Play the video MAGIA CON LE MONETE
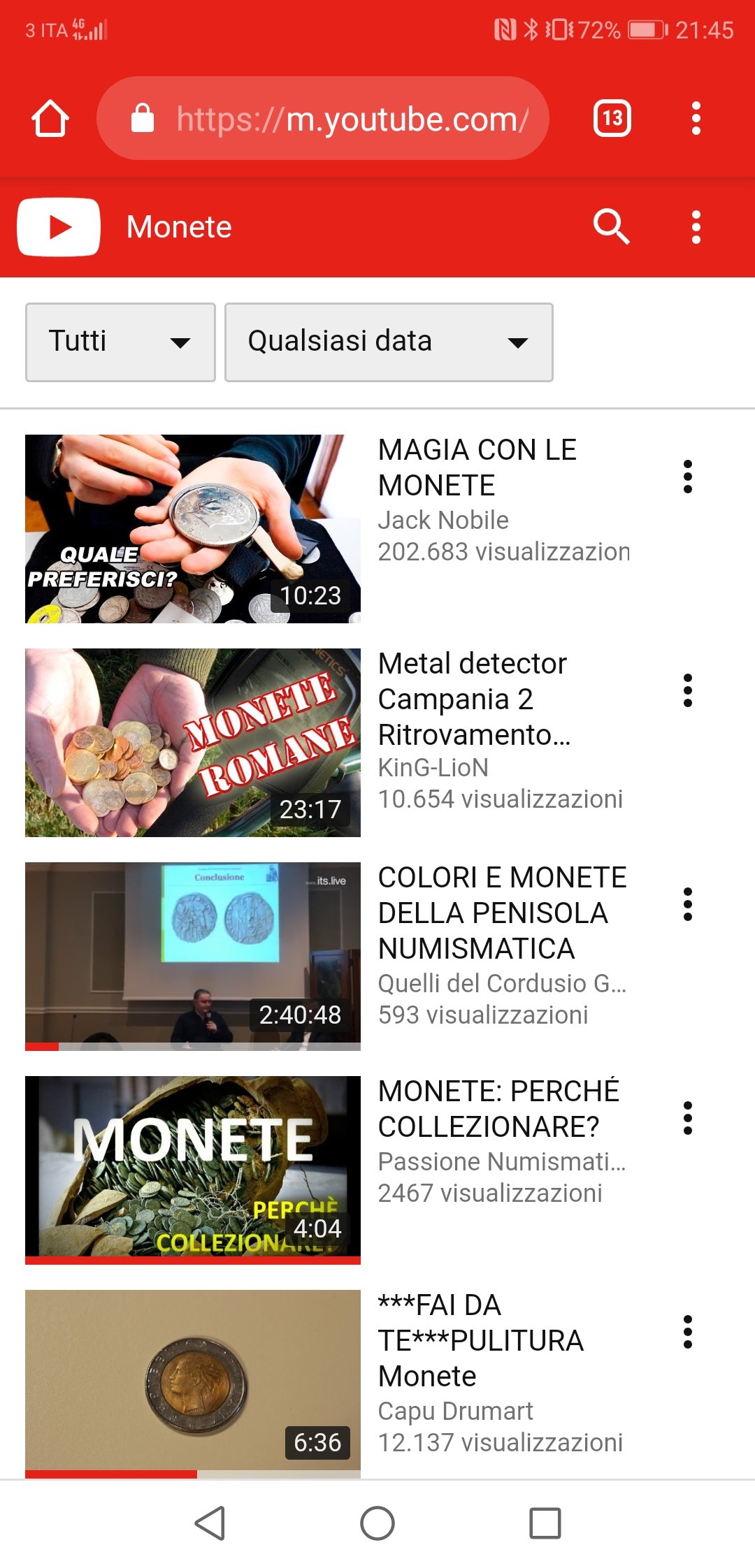The width and height of the screenshot is (755, 1568). (x=193, y=529)
